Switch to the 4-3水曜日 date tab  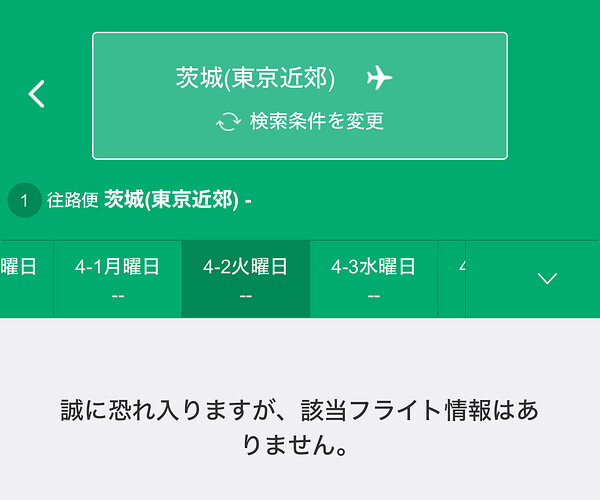point(373,279)
